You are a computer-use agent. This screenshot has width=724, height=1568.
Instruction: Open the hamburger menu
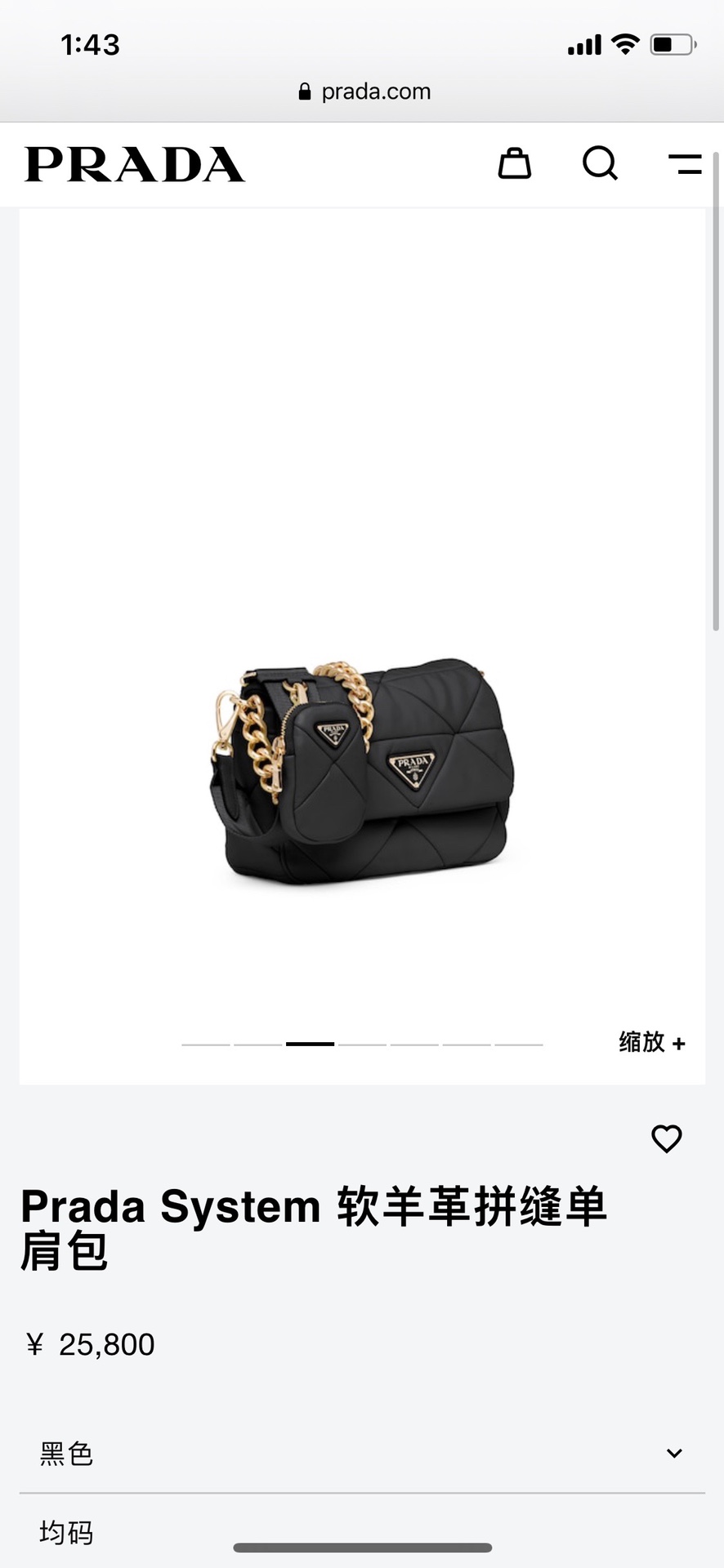point(685,164)
